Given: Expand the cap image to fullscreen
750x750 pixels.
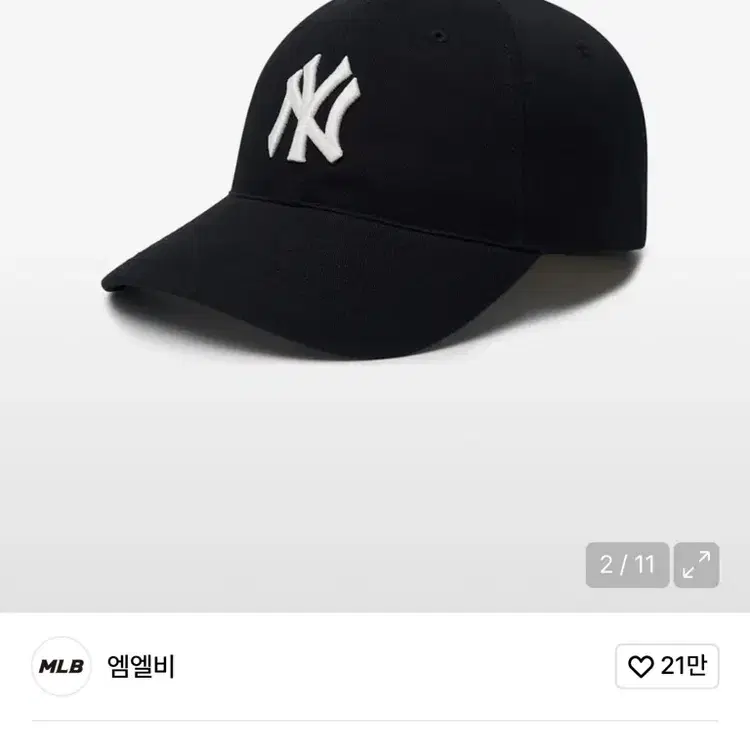Looking at the screenshot, I should coord(696,565).
